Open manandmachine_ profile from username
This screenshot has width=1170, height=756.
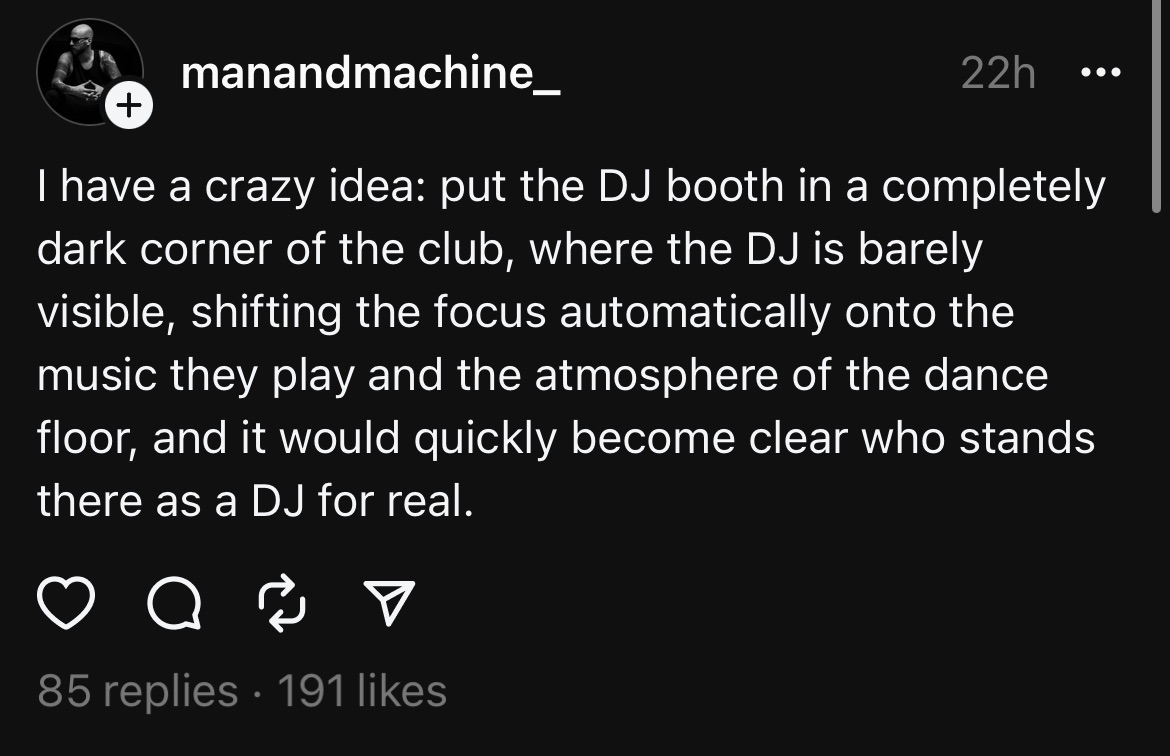coord(370,73)
